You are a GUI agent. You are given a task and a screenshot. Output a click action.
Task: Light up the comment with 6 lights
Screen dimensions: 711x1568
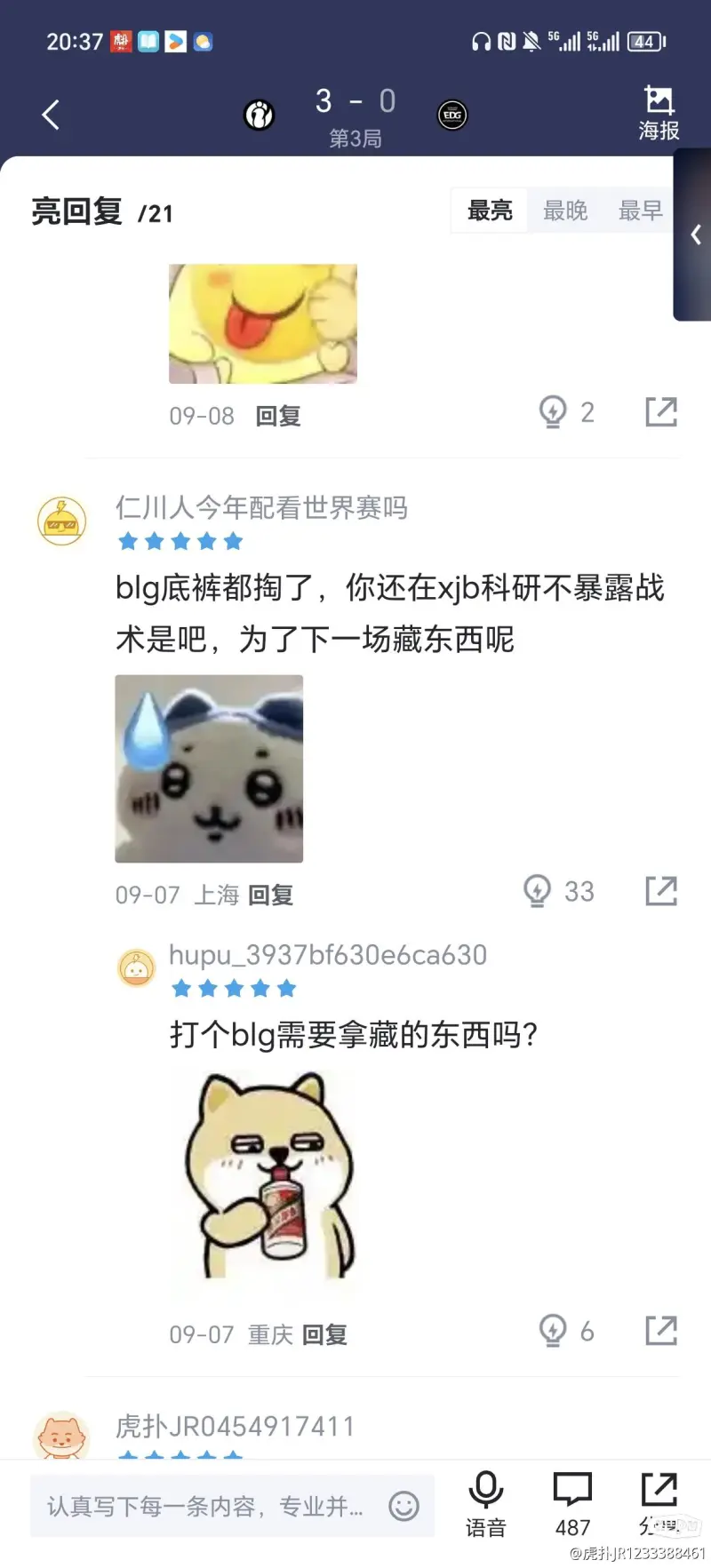point(554,1331)
